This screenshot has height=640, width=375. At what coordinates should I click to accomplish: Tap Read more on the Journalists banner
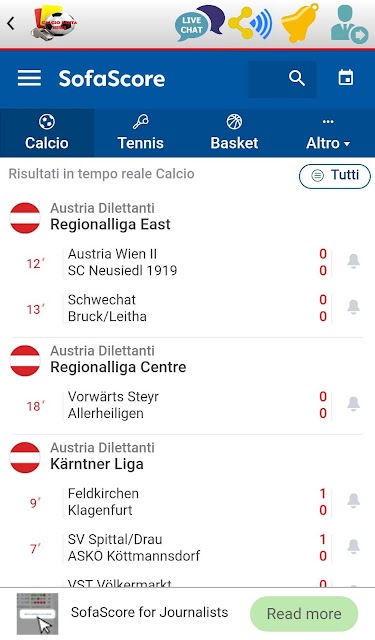coord(304,613)
